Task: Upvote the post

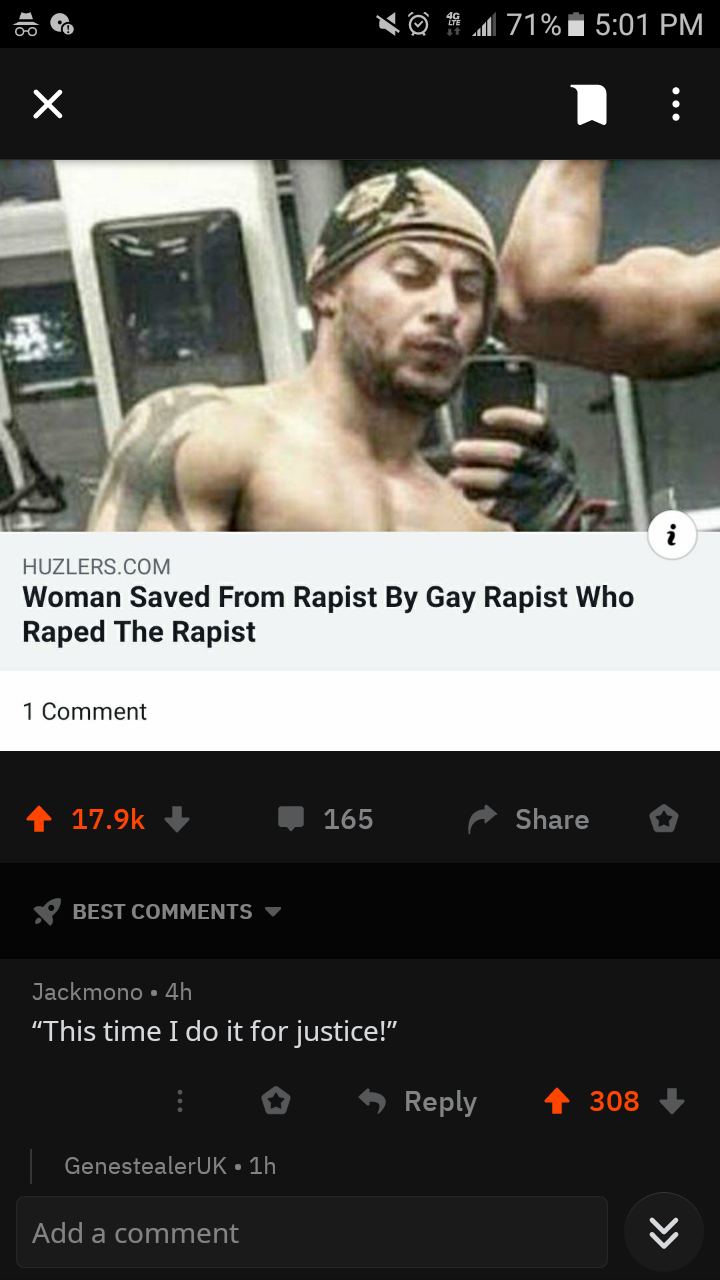Action: coord(38,820)
